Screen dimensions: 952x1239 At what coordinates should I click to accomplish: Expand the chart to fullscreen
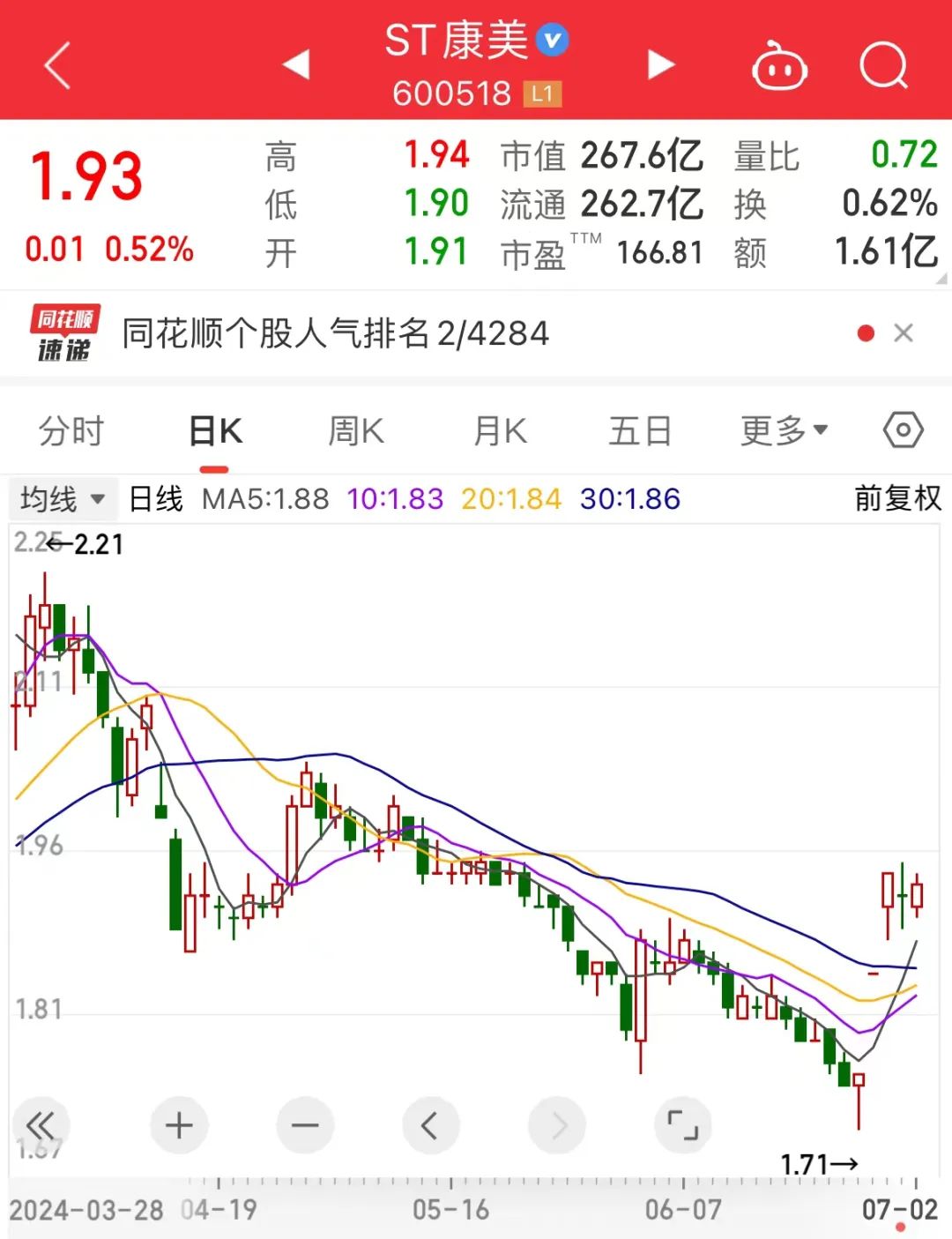pos(682,1125)
